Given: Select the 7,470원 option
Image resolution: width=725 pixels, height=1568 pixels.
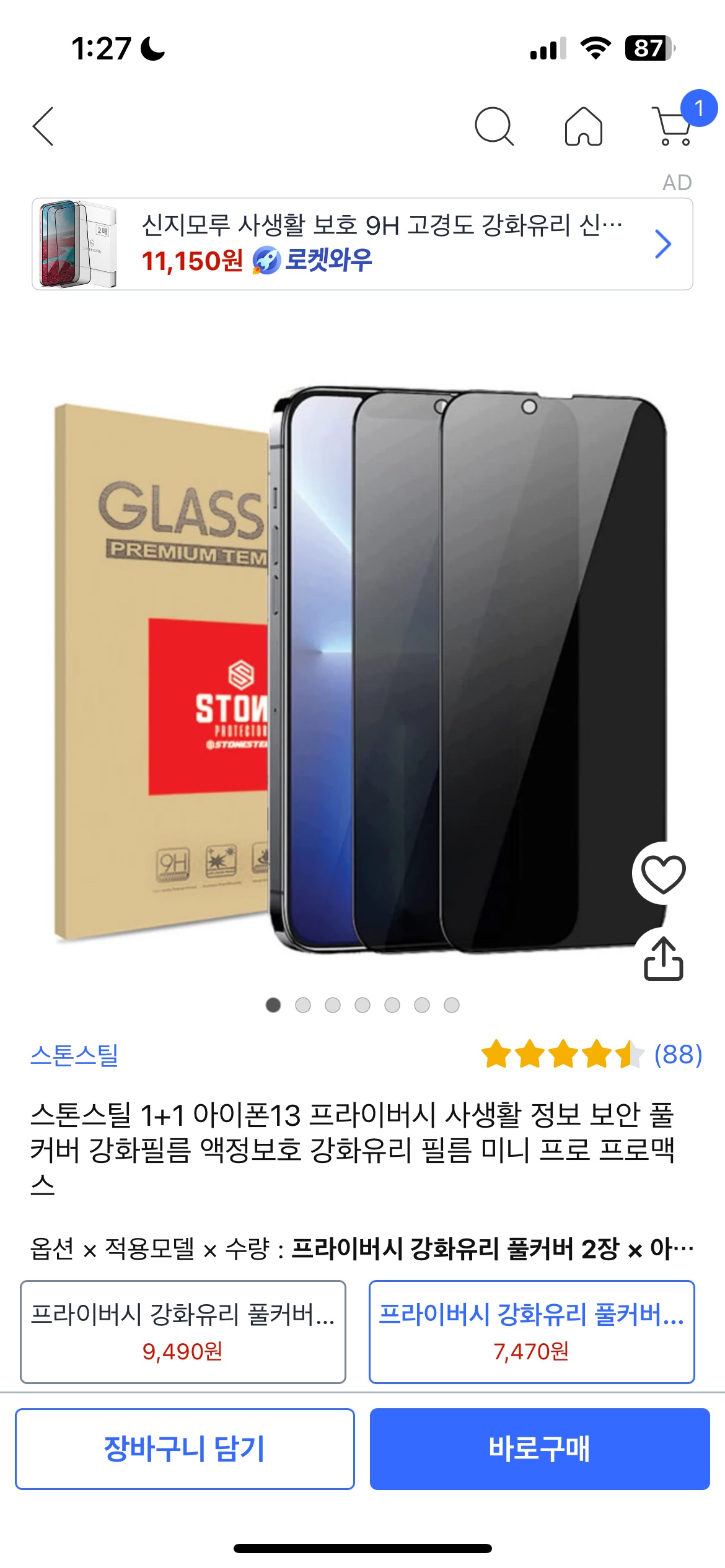Looking at the screenshot, I should [x=532, y=1331].
